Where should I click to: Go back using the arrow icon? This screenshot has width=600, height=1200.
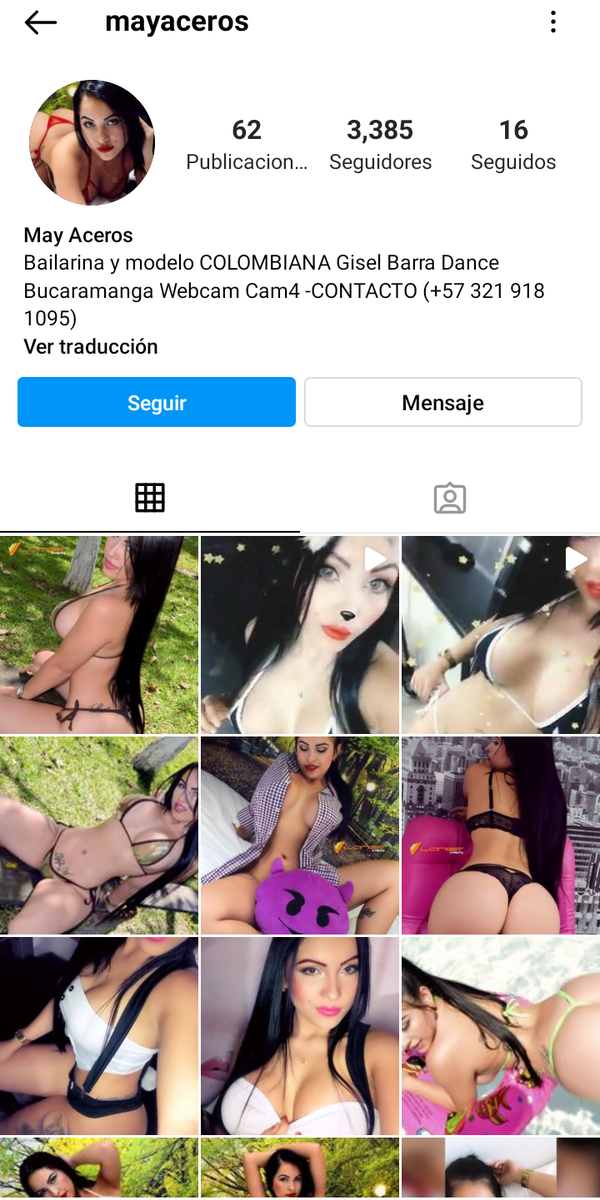(40, 23)
